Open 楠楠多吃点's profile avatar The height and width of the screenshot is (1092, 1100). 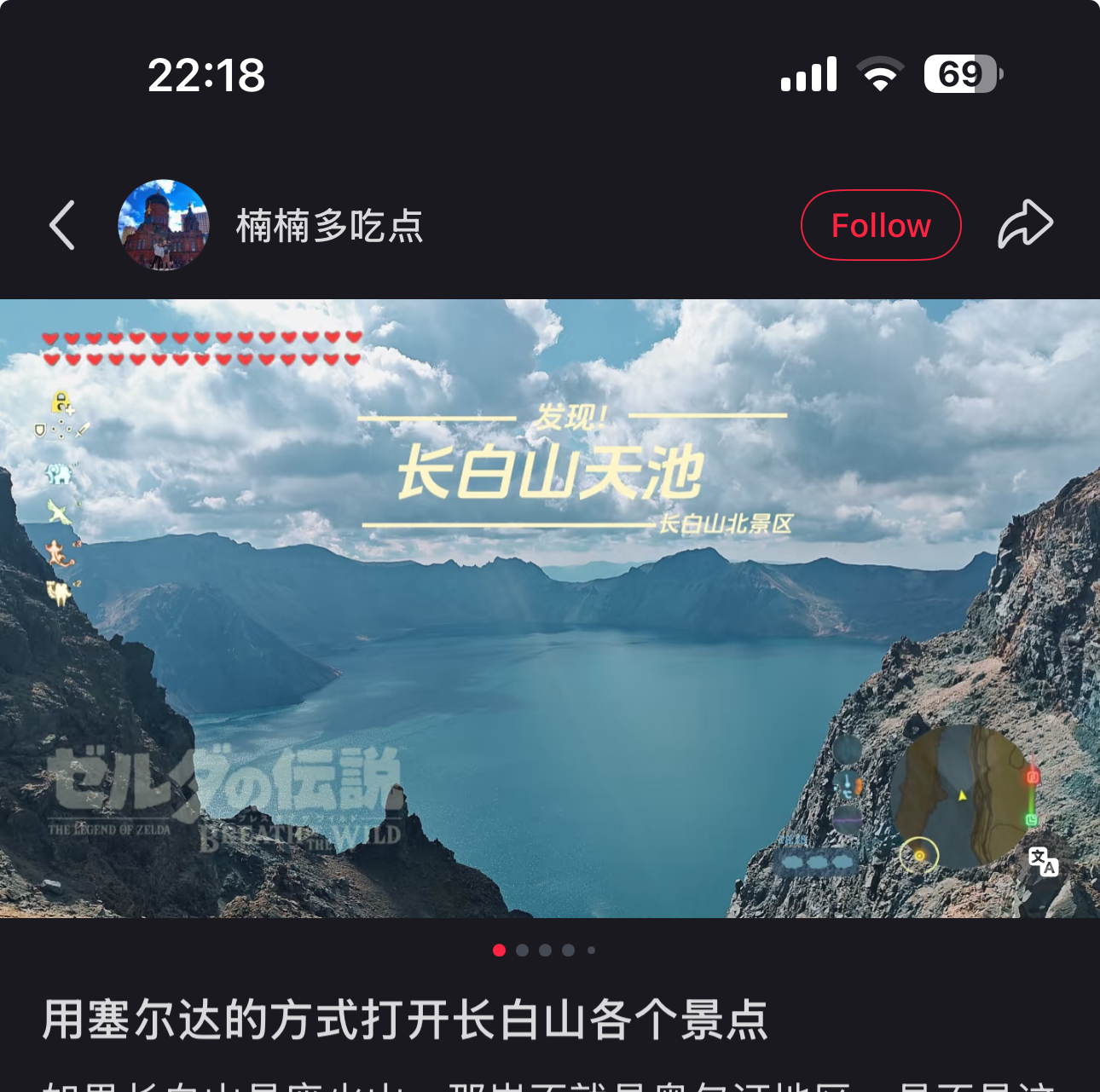pos(163,225)
